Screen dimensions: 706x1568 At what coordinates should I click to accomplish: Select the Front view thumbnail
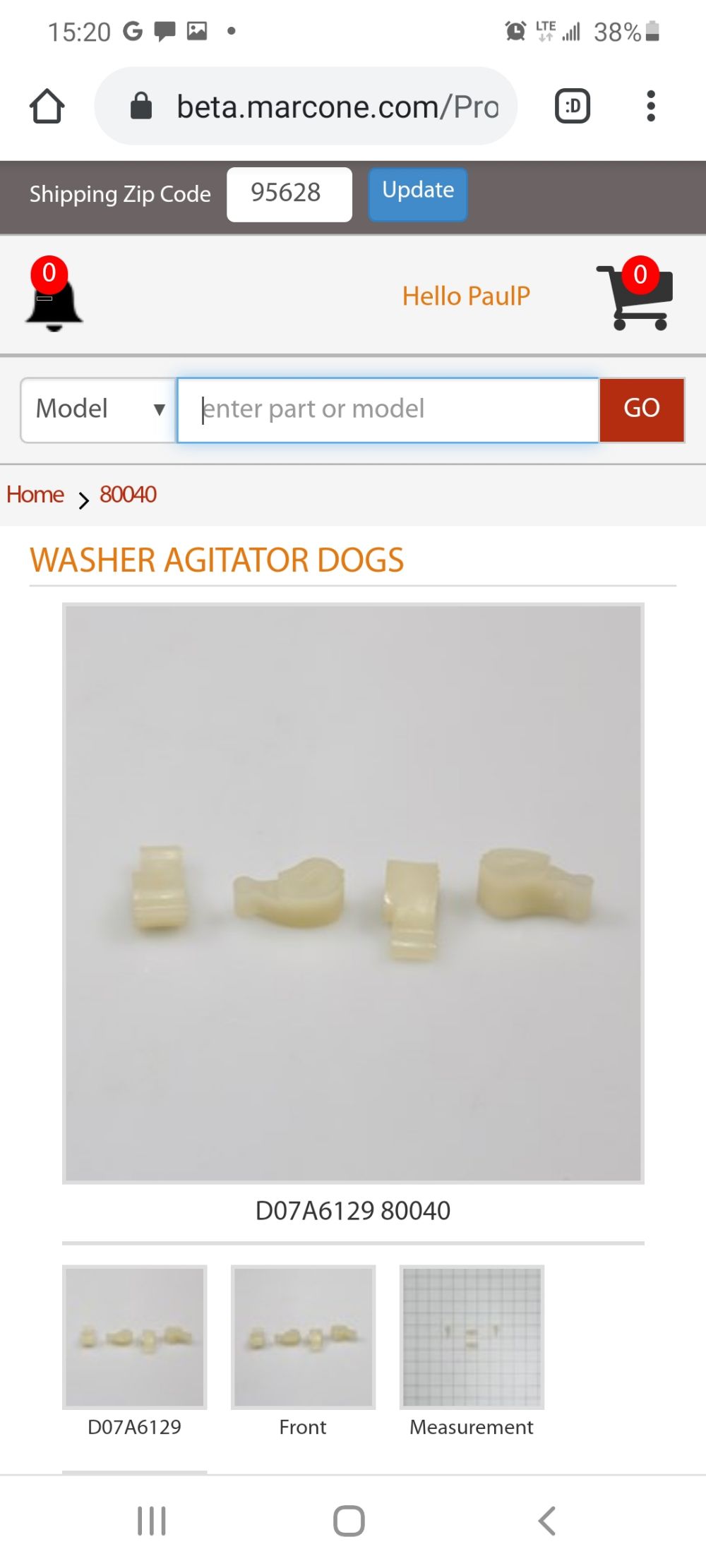point(303,1337)
